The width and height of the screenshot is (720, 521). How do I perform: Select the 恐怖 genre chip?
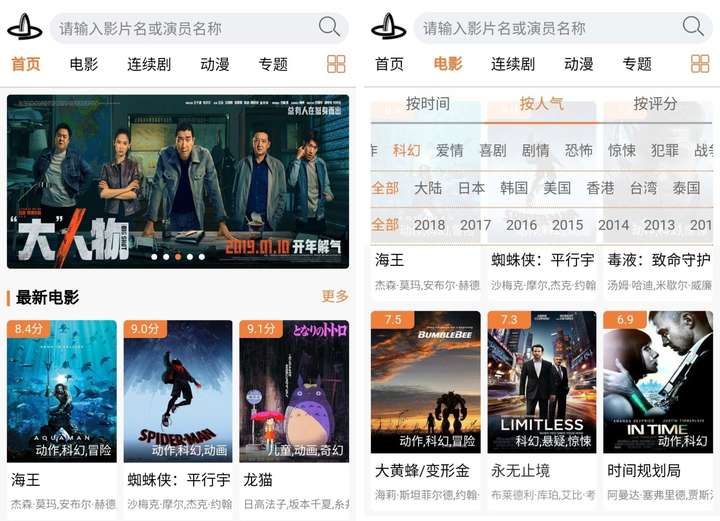(x=579, y=151)
